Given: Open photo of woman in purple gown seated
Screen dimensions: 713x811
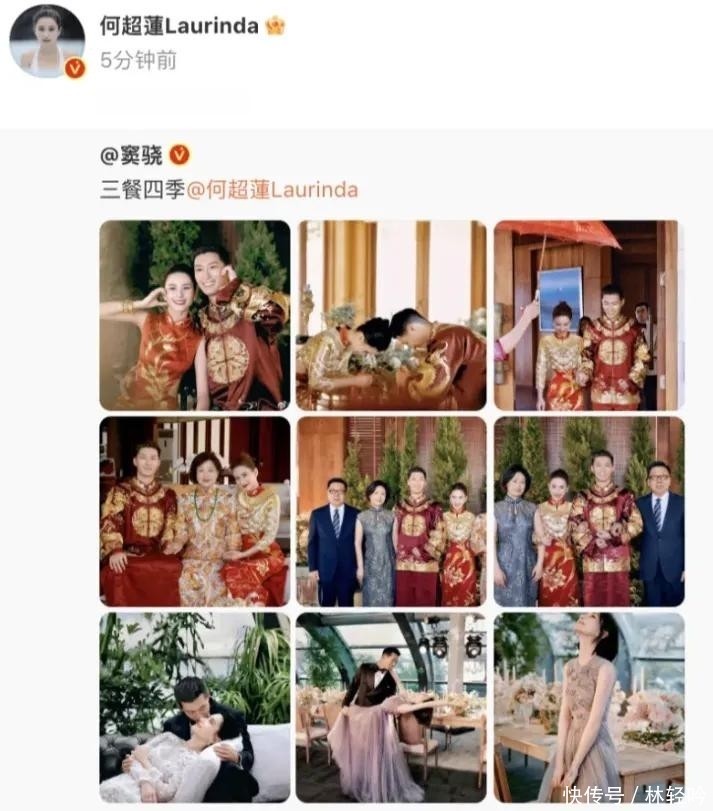Looking at the screenshot, I should [391, 707].
